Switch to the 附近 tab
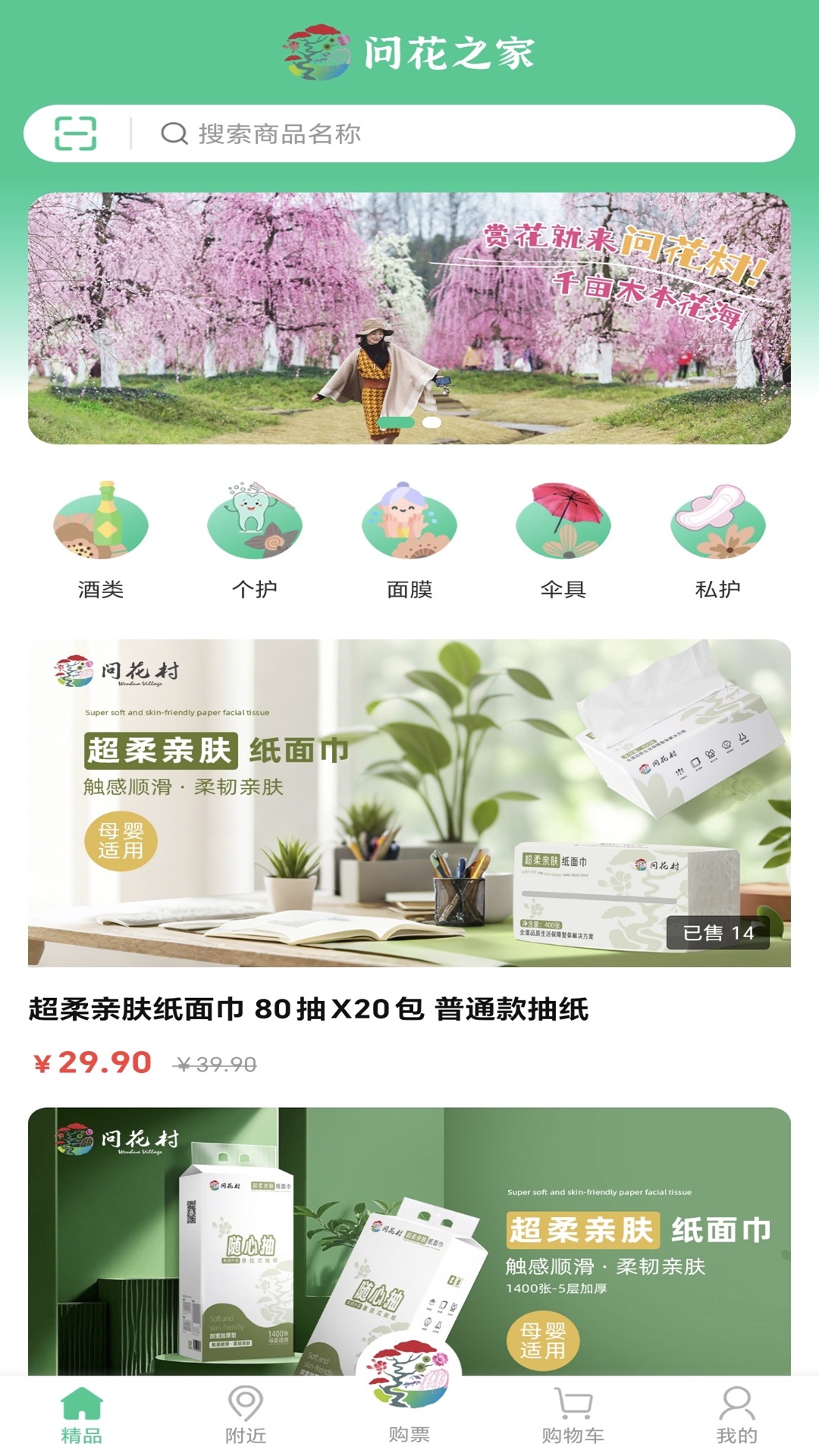 (x=246, y=1415)
